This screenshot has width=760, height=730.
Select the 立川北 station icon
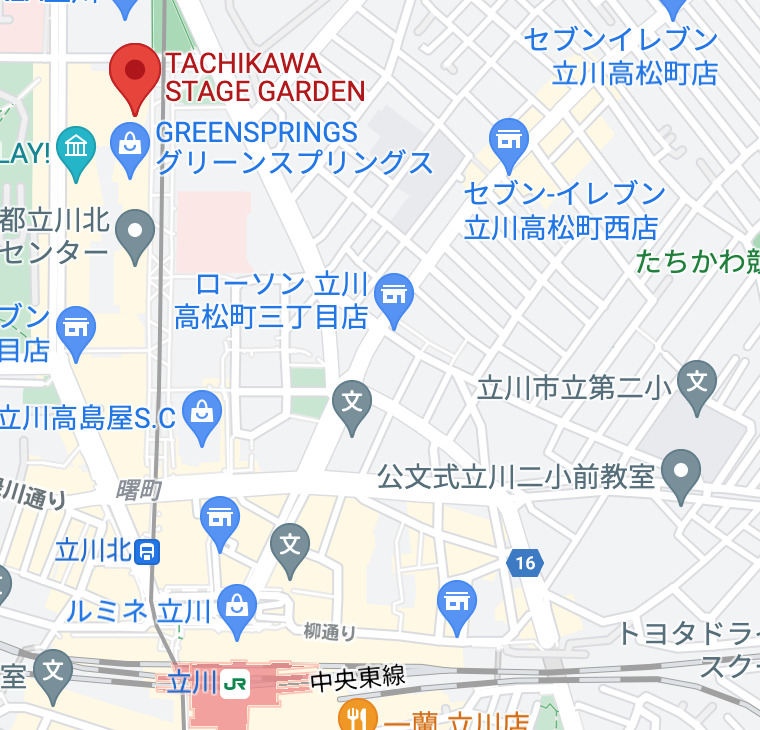point(148,550)
